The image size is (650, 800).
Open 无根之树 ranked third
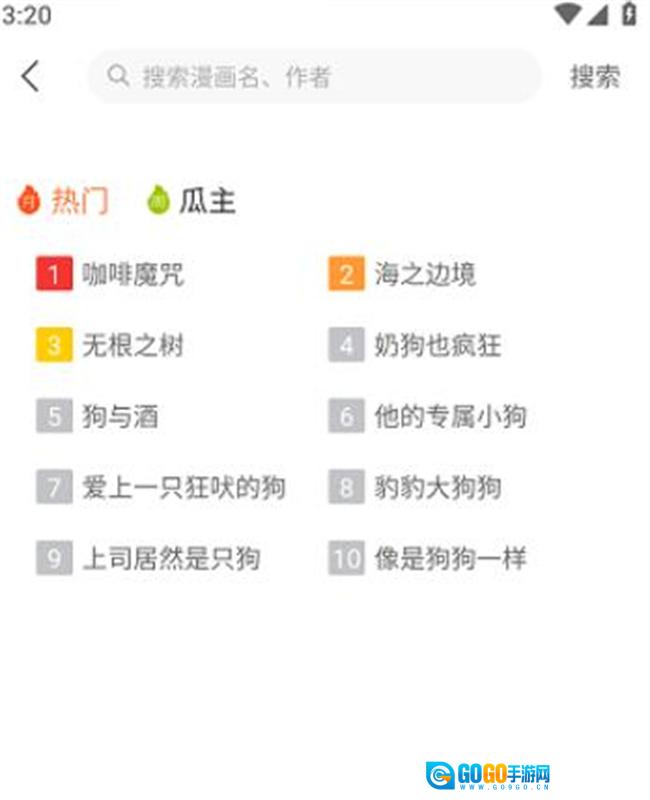click(132, 346)
